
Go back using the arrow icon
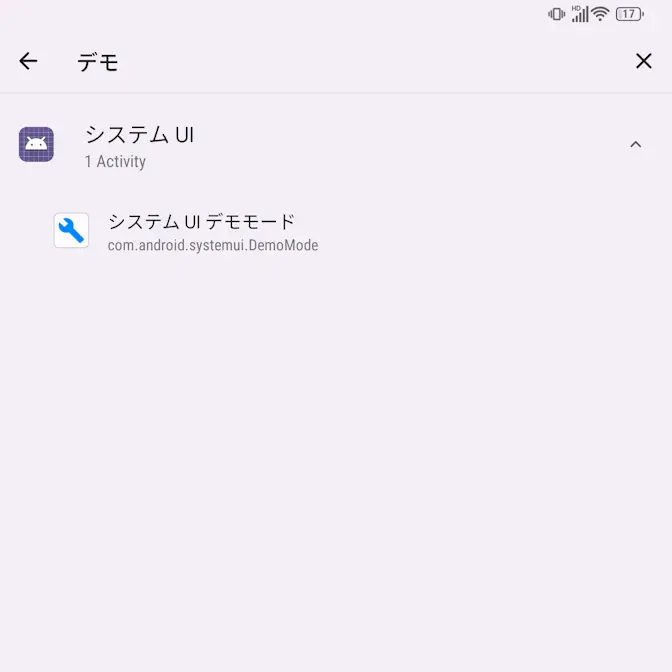coord(28,62)
